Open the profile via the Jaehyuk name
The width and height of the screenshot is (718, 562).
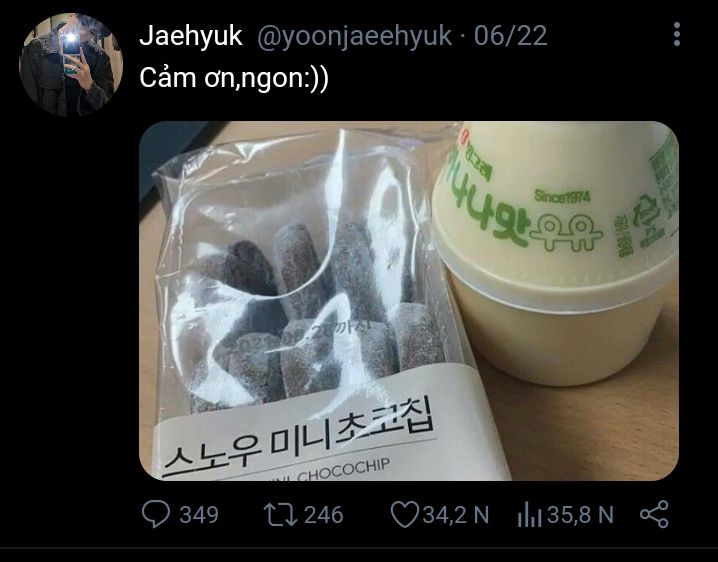190,37
